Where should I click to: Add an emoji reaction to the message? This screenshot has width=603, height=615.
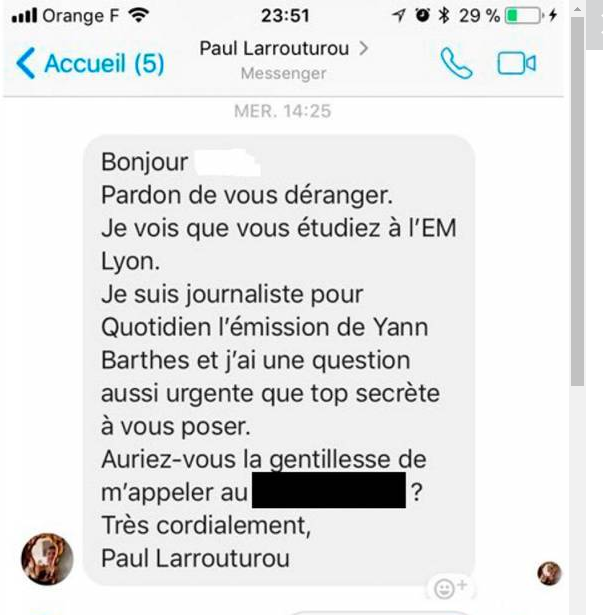point(445,587)
